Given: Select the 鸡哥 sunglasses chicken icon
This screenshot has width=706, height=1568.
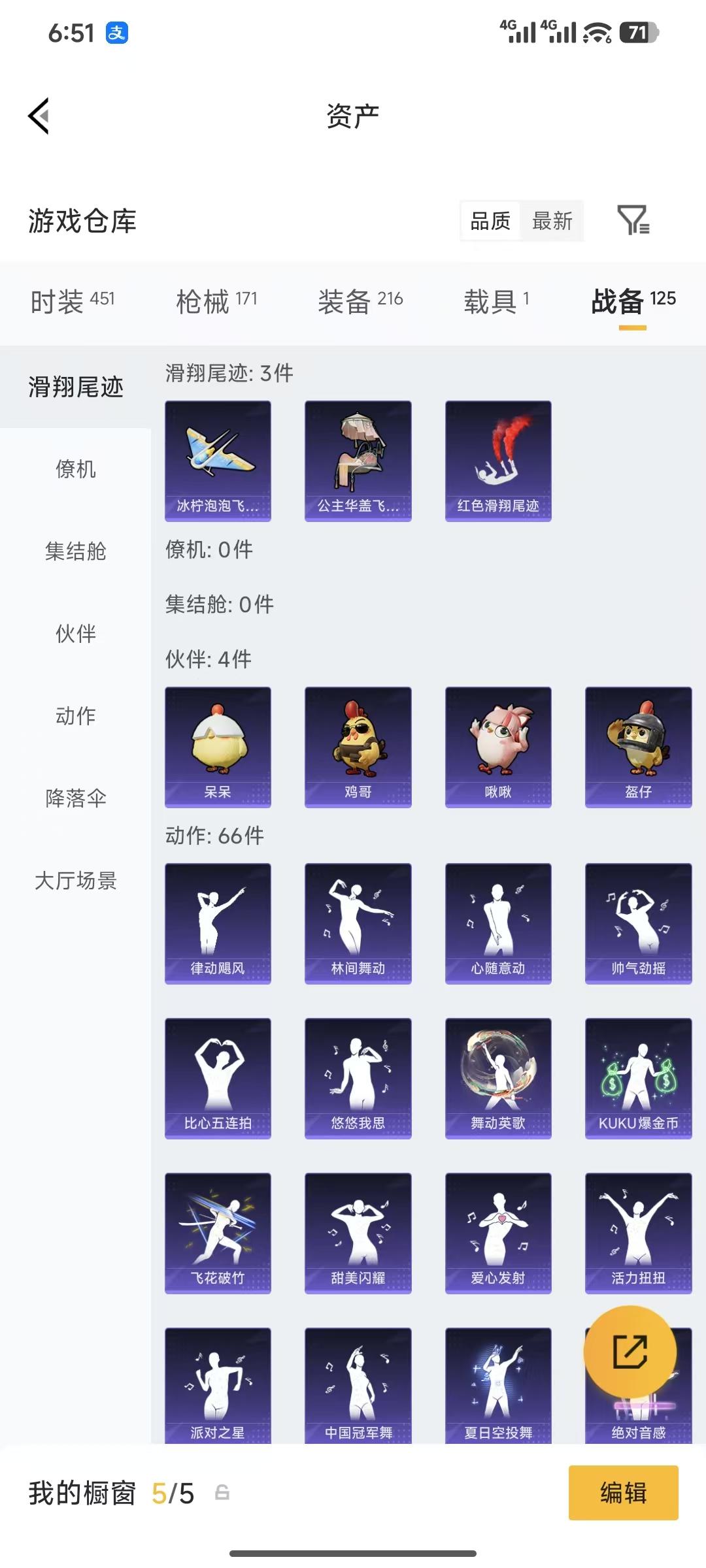Looking at the screenshot, I should (x=357, y=745).
